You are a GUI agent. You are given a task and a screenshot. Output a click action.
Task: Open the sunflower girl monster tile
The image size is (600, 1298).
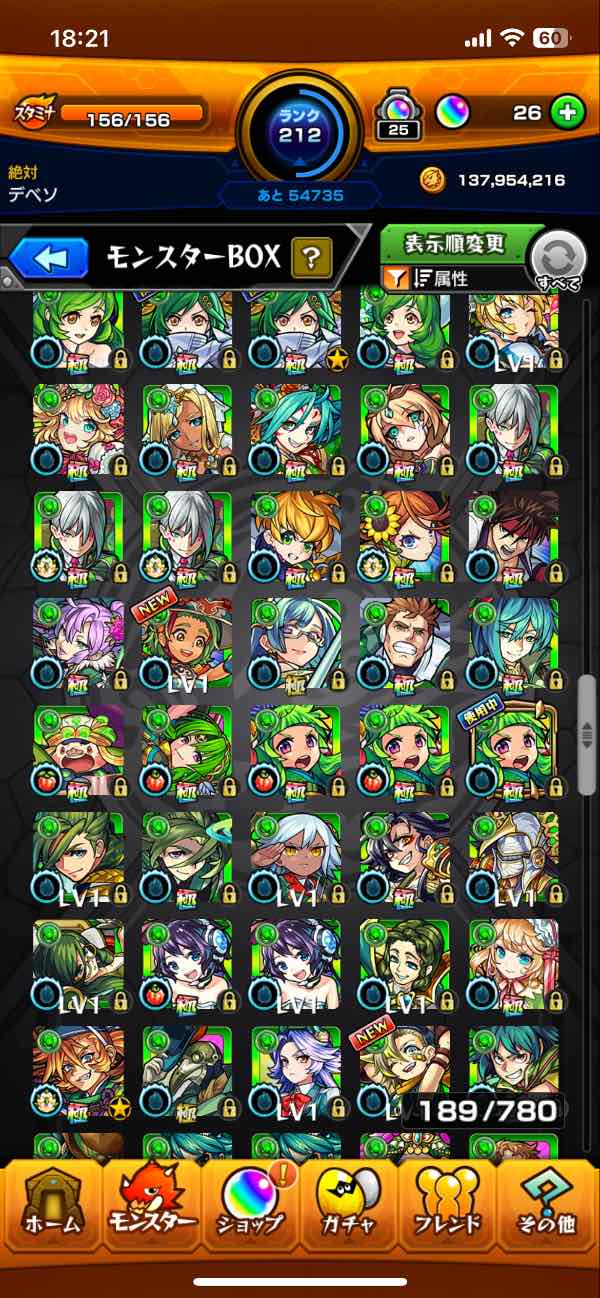pyautogui.click(x=405, y=537)
